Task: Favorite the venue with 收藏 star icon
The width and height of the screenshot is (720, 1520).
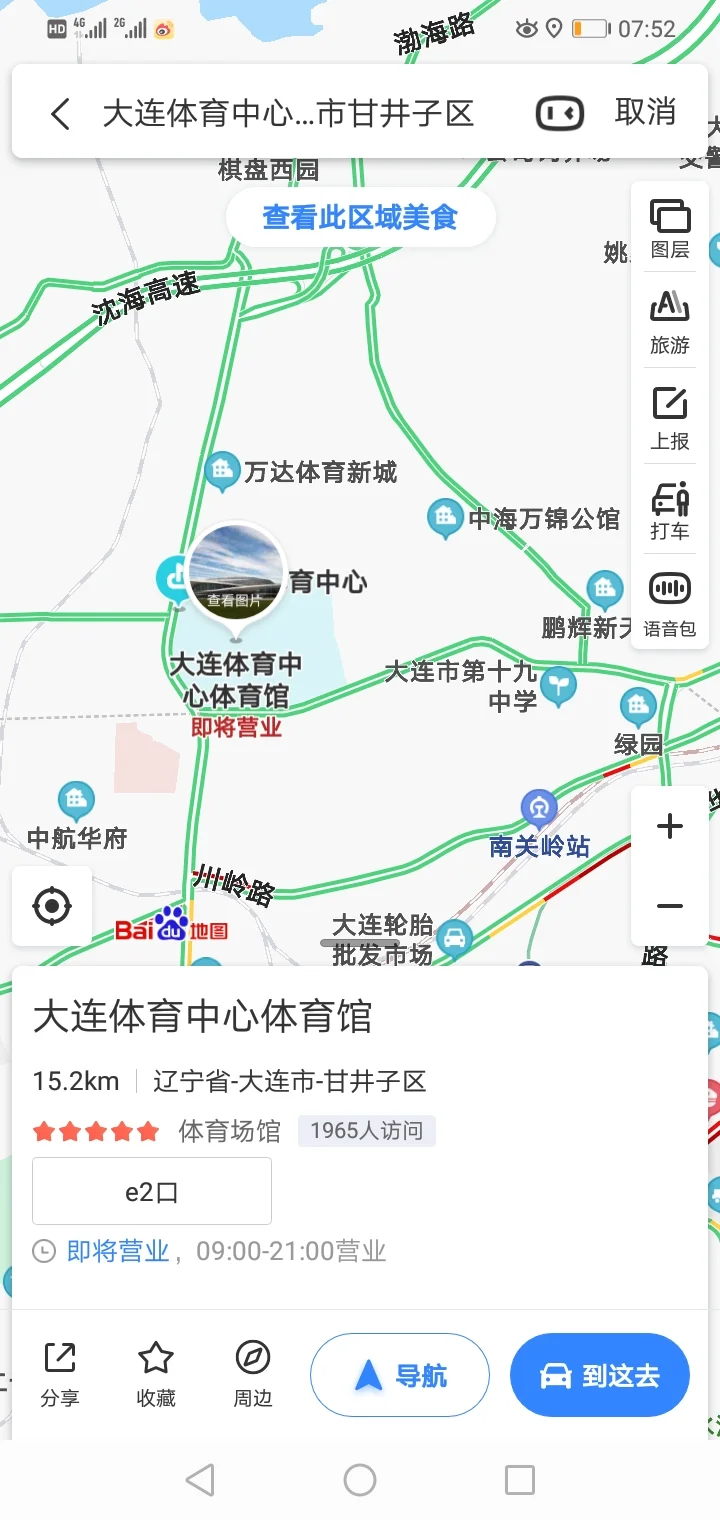Action: pos(156,1373)
